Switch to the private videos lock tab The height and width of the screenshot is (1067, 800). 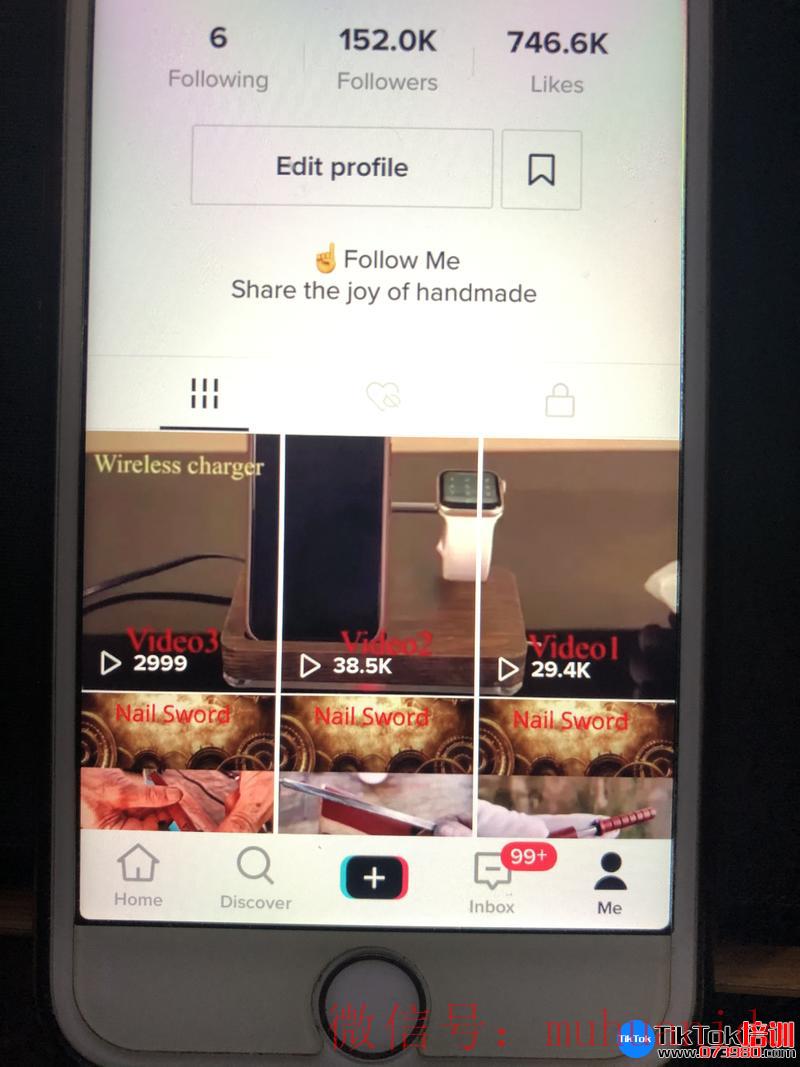point(560,400)
